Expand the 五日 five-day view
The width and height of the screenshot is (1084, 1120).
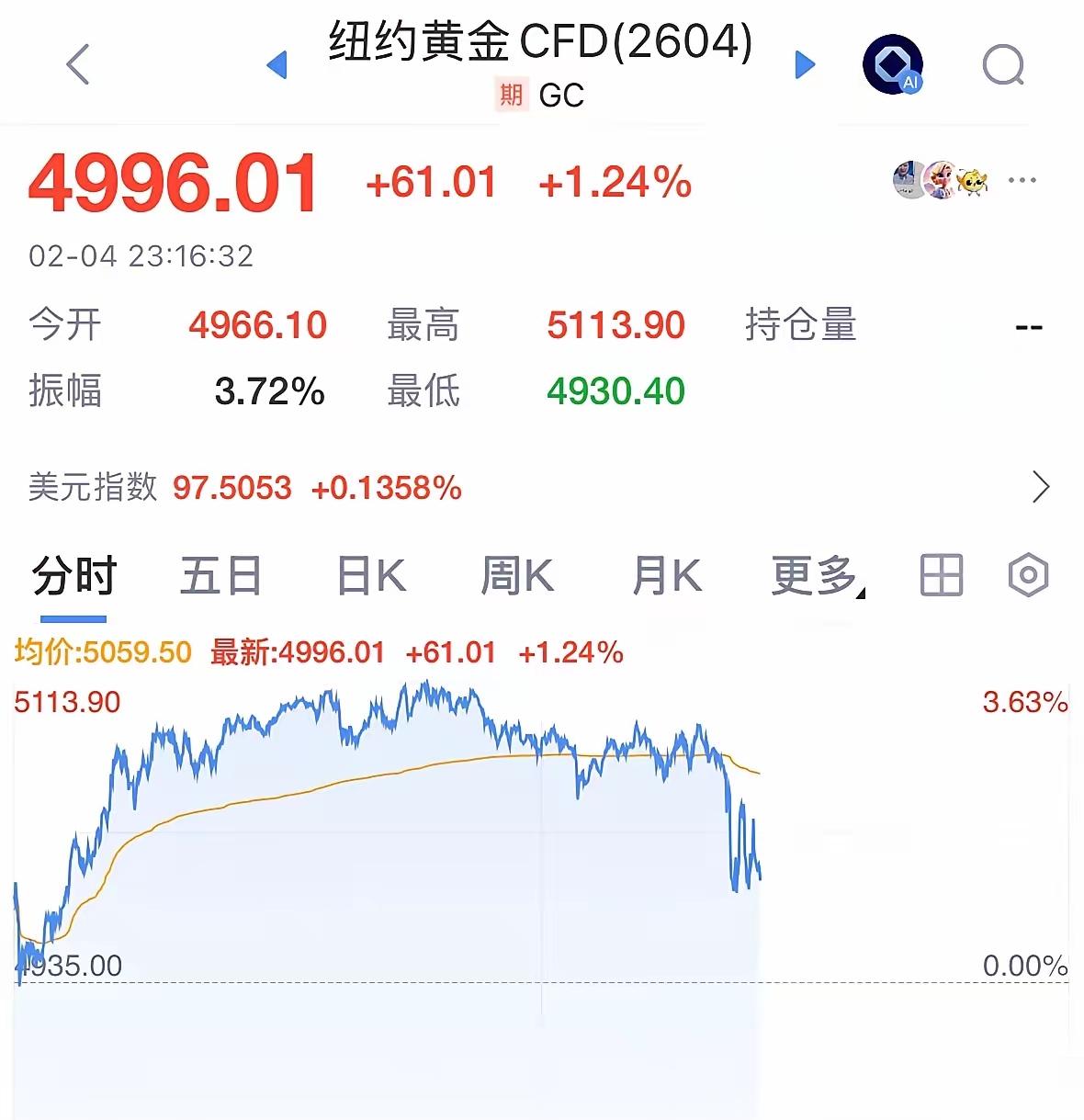coord(220,575)
